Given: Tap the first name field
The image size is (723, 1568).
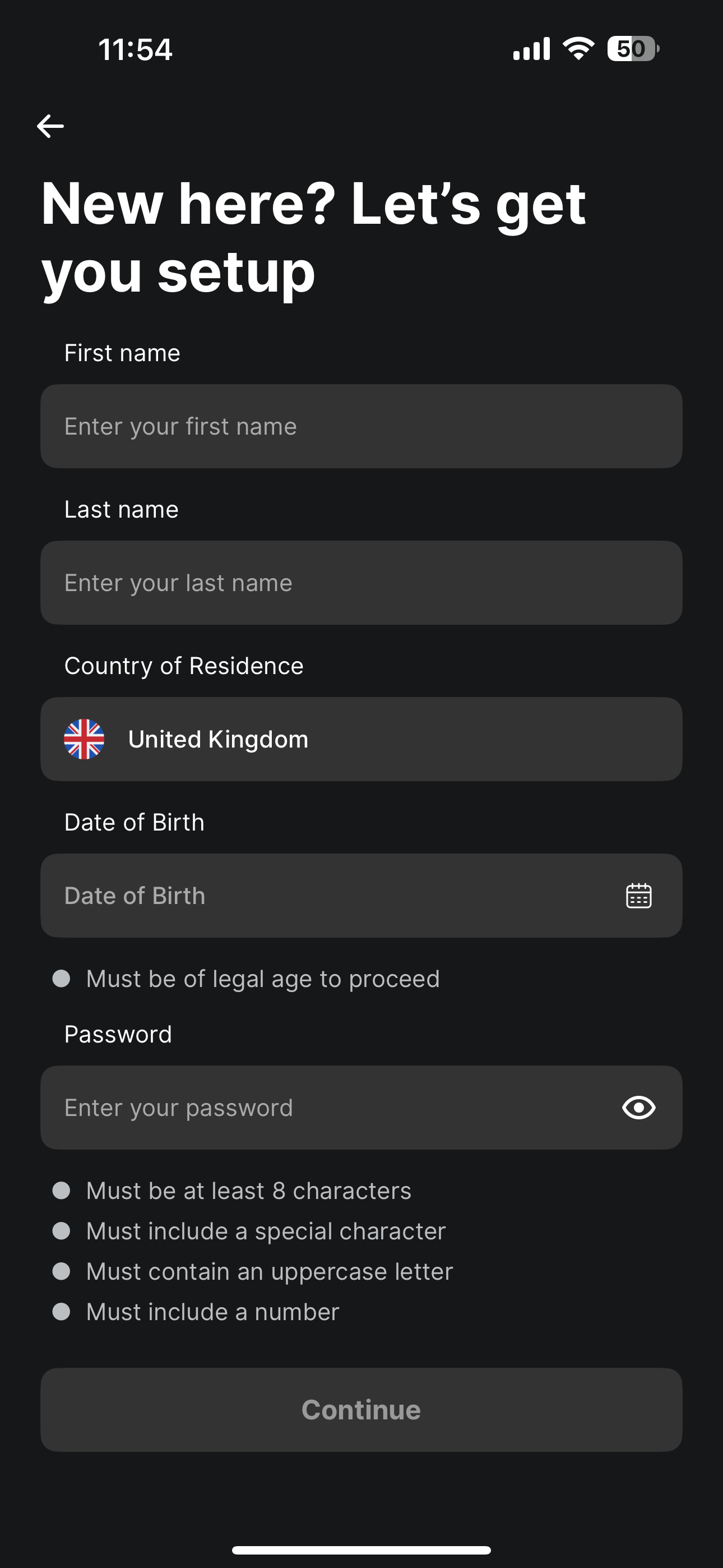Looking at the screenshot, I should tap(361, 426).
